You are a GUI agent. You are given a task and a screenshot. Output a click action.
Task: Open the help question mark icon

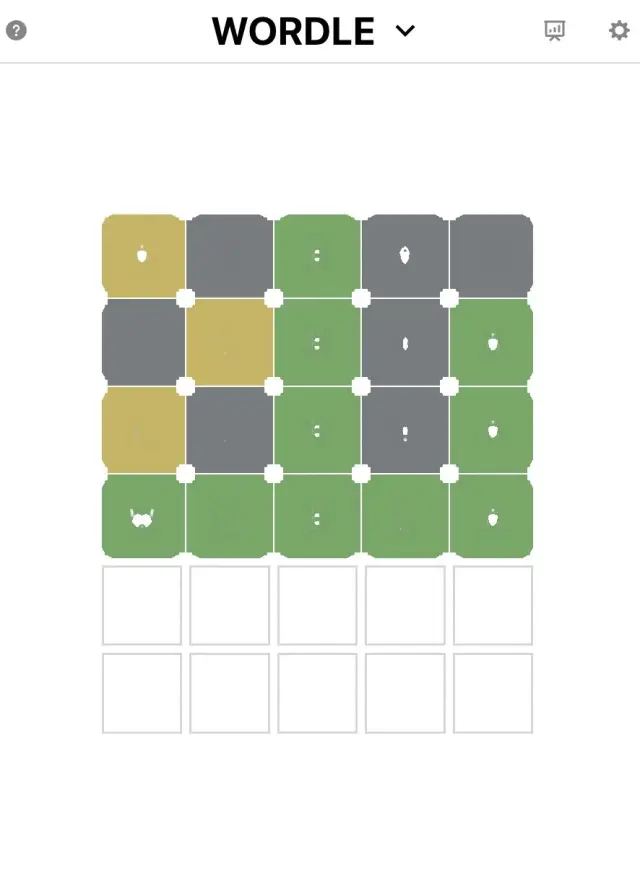point(16,30)
